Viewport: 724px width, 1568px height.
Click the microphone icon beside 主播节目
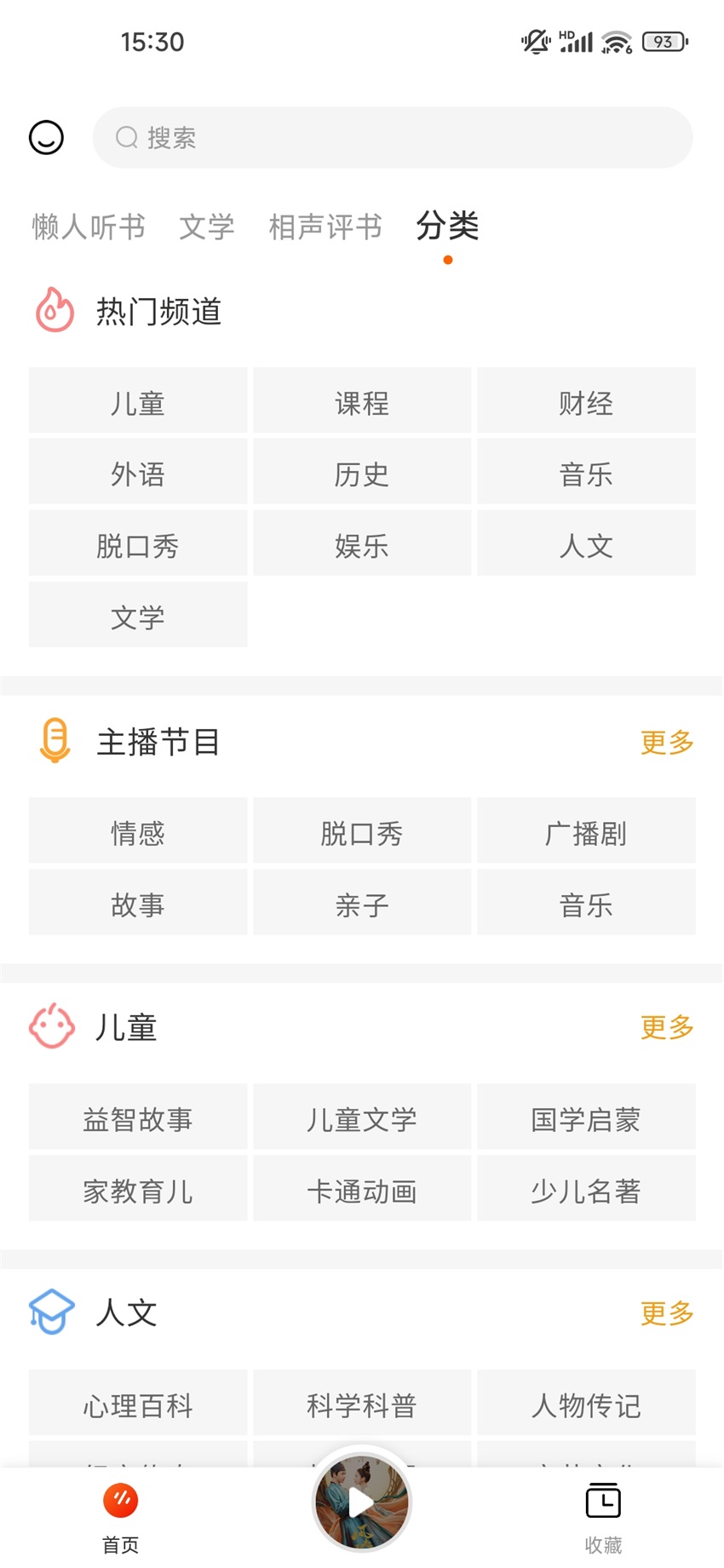[54, 741]
